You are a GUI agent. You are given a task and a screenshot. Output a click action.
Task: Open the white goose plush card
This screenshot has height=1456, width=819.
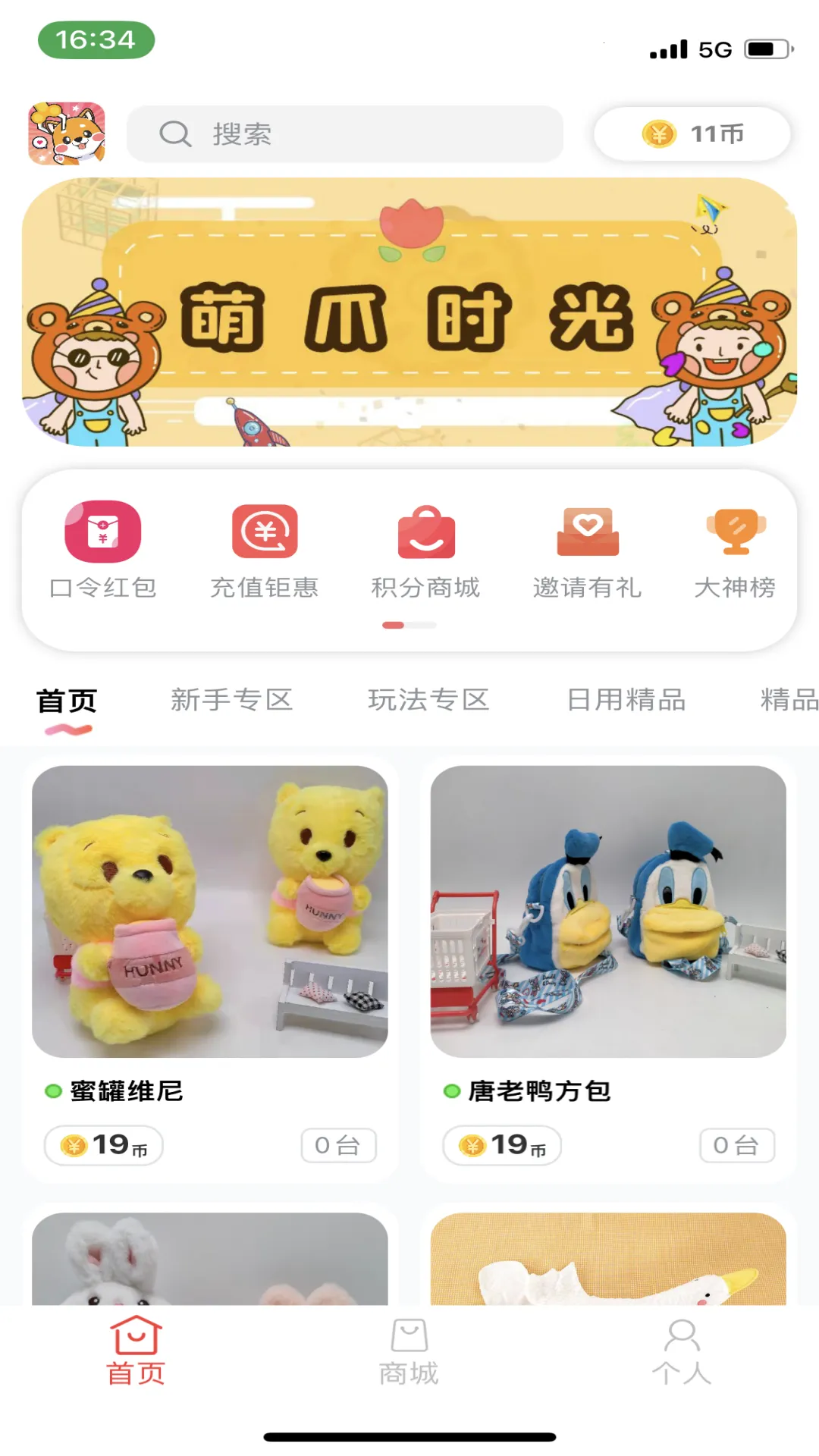click(608, 1259)
